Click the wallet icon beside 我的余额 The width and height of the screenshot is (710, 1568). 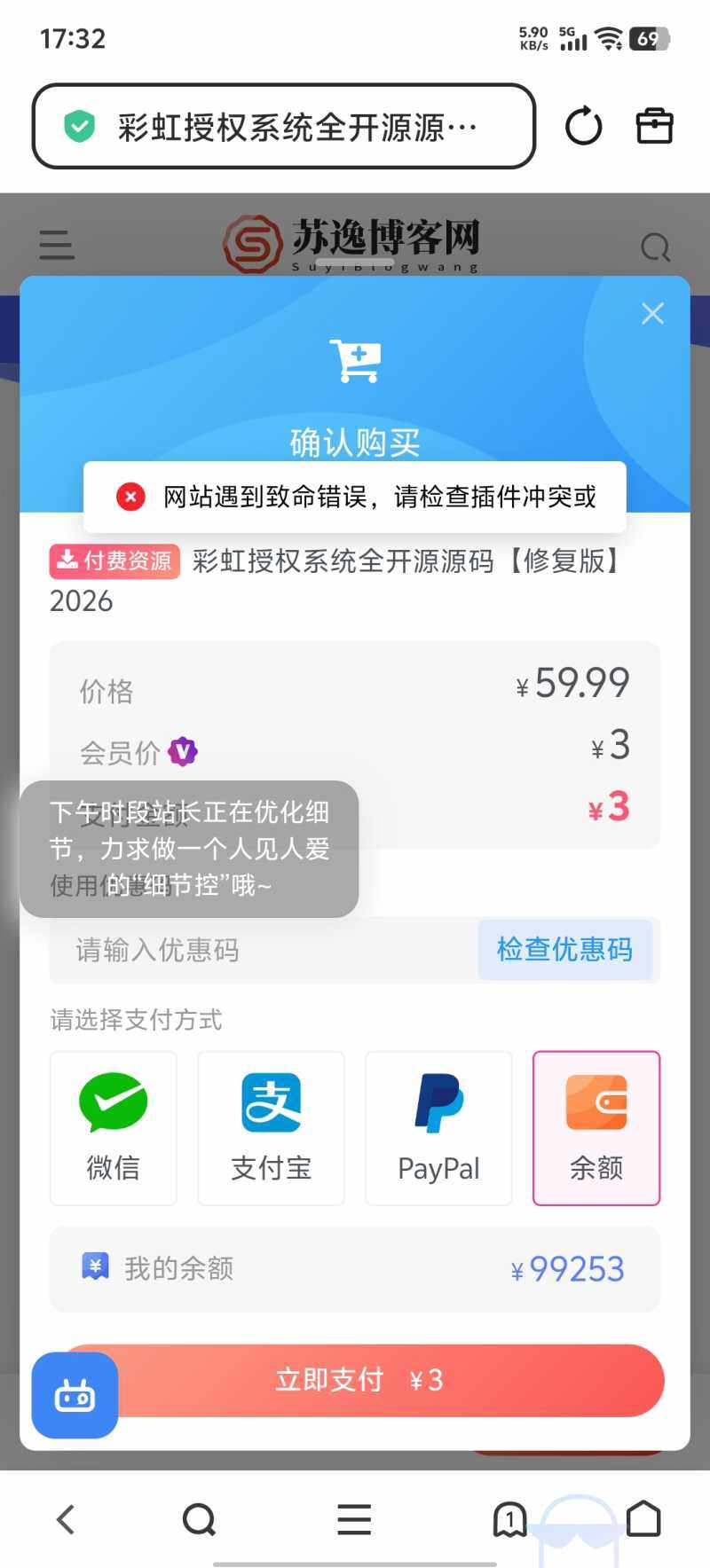point(96,1268)
